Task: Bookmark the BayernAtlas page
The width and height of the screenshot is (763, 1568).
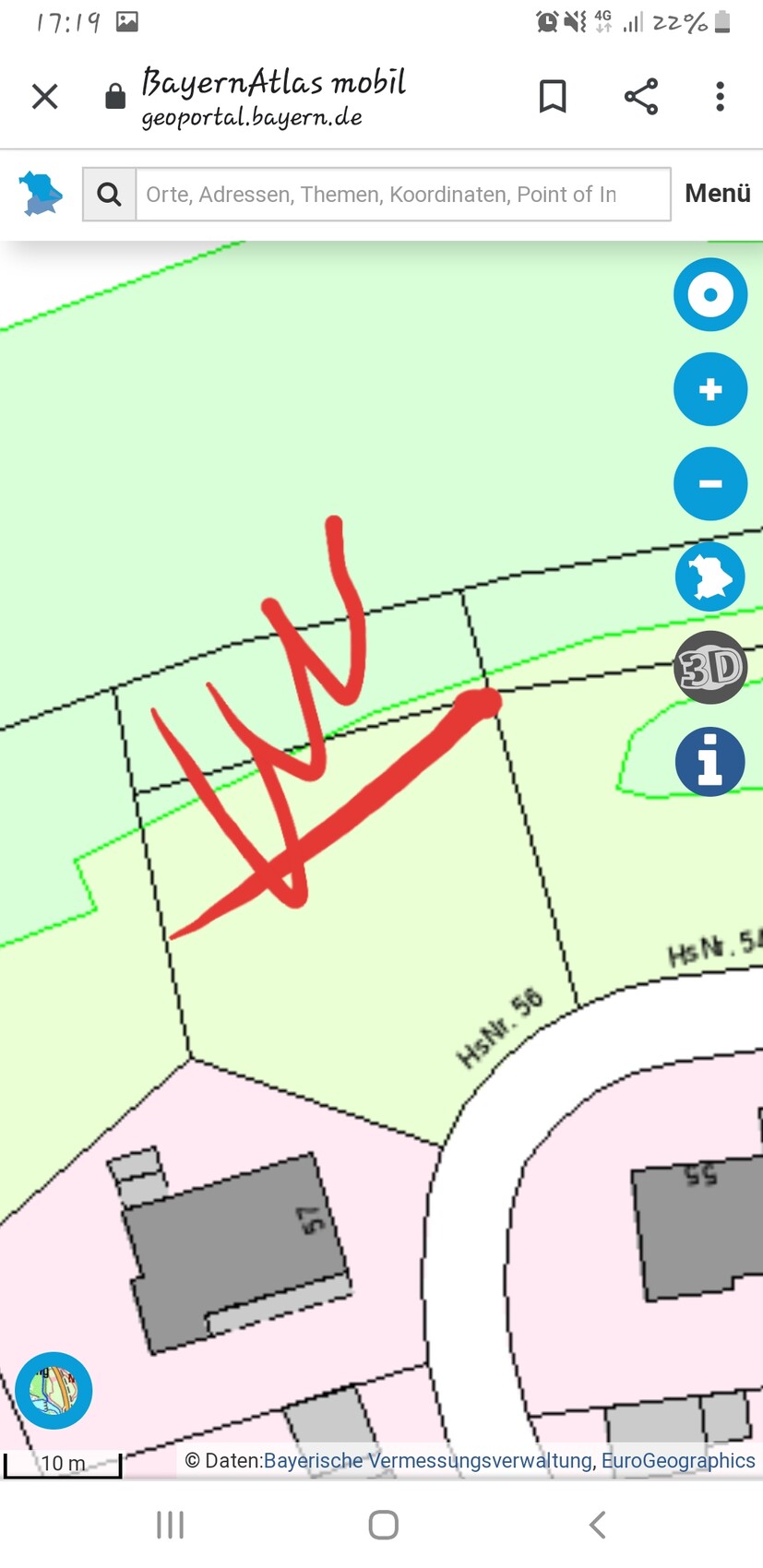Action: click(553, 97)
